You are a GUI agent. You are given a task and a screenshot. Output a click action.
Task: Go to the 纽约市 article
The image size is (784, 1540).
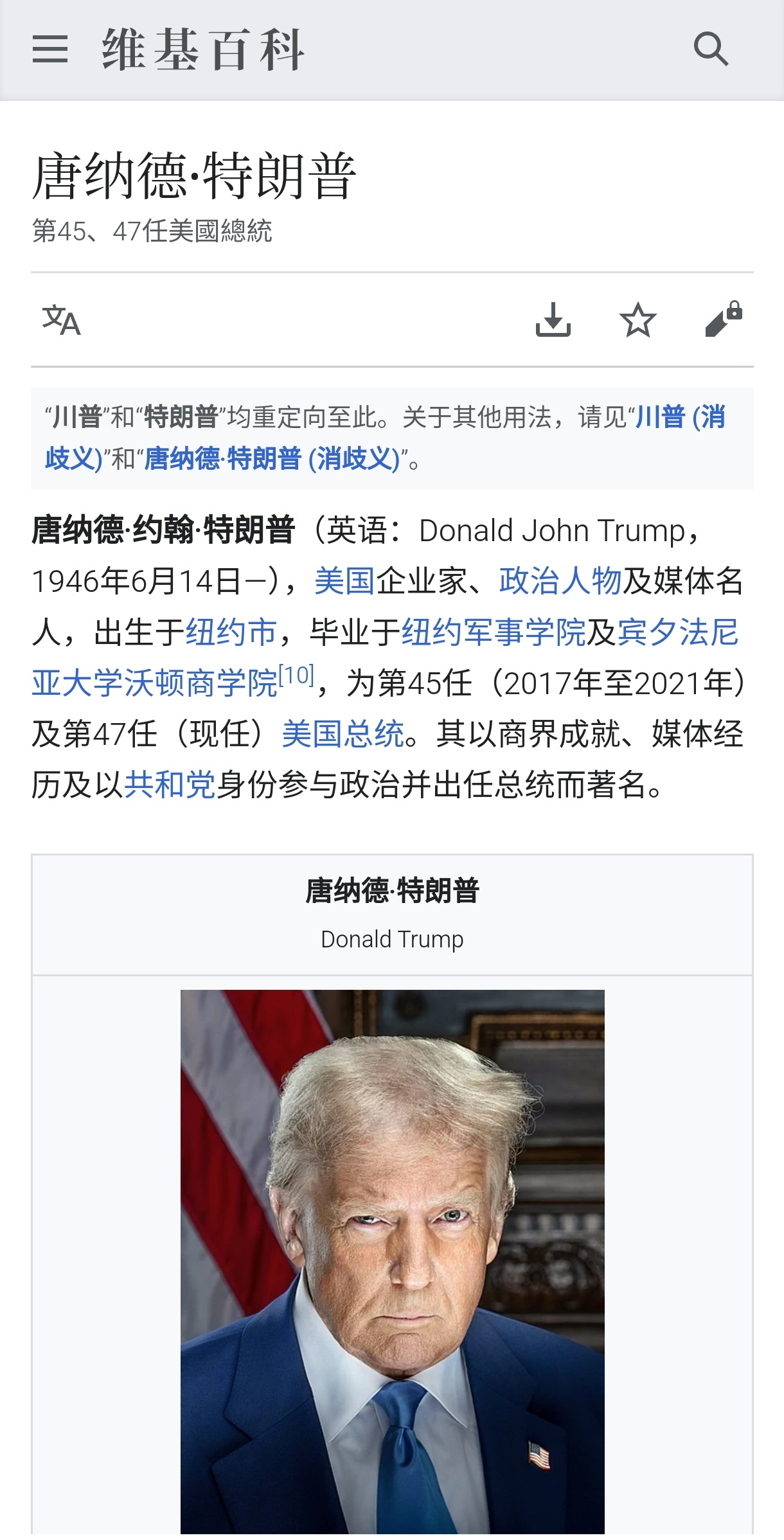(x=231, y=632)
